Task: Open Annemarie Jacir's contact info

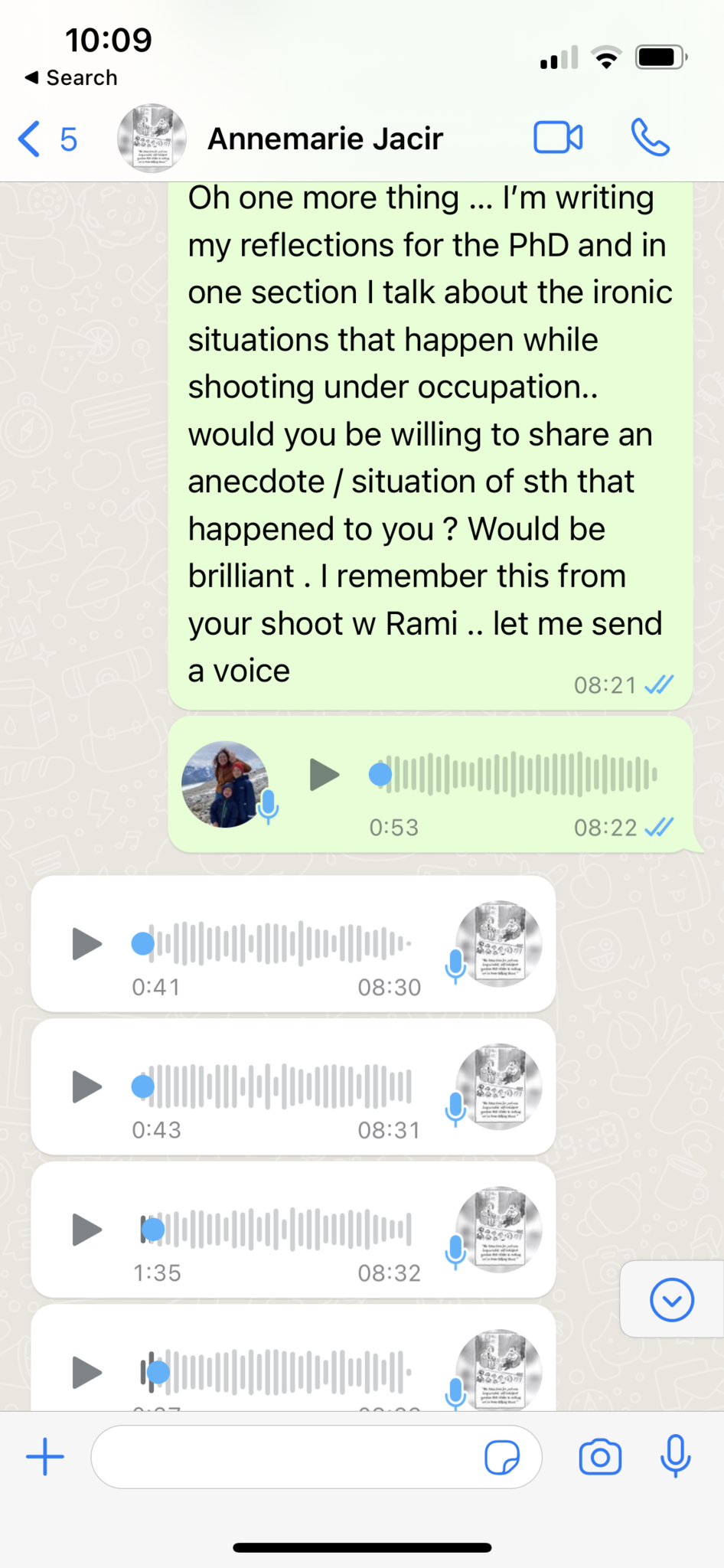Action: pyautogui.click(x=324, y=139)
